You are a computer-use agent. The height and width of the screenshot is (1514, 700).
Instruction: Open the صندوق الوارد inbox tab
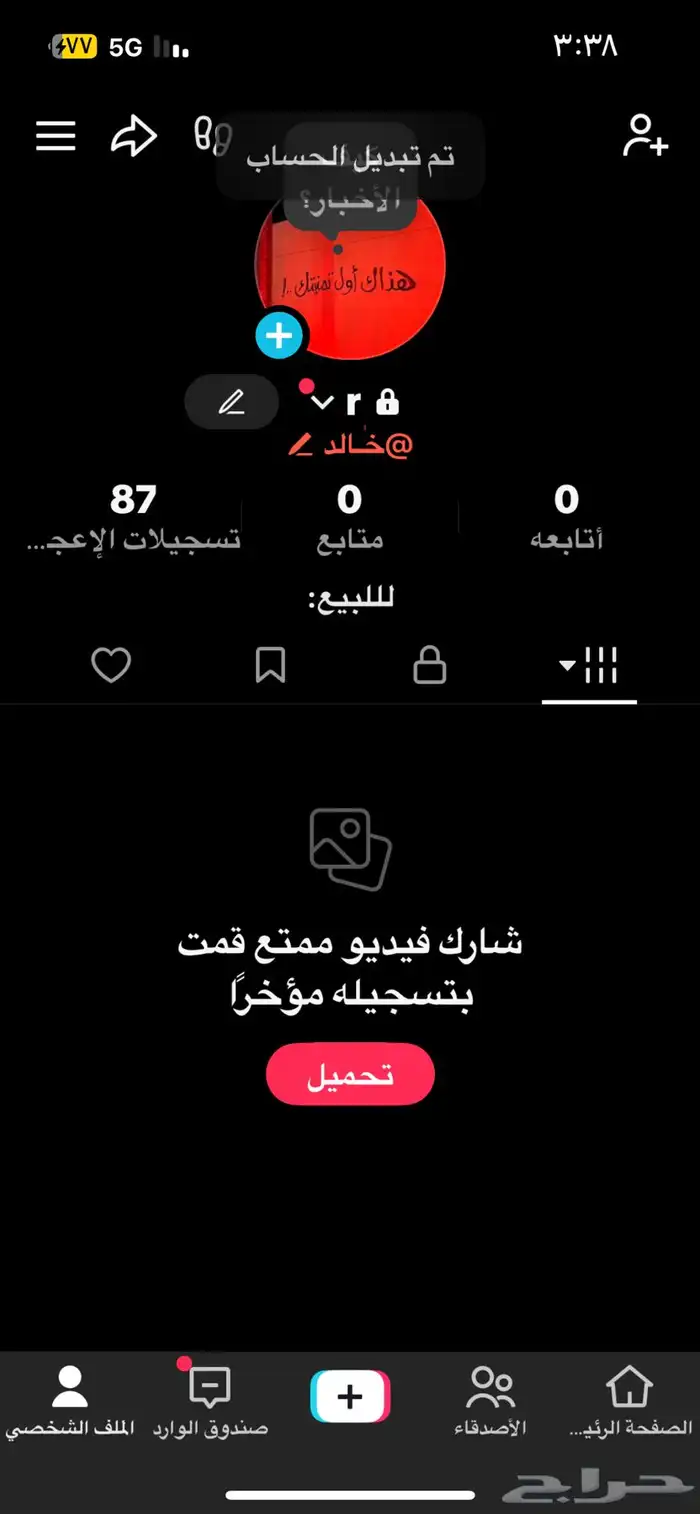(210, 1400)
